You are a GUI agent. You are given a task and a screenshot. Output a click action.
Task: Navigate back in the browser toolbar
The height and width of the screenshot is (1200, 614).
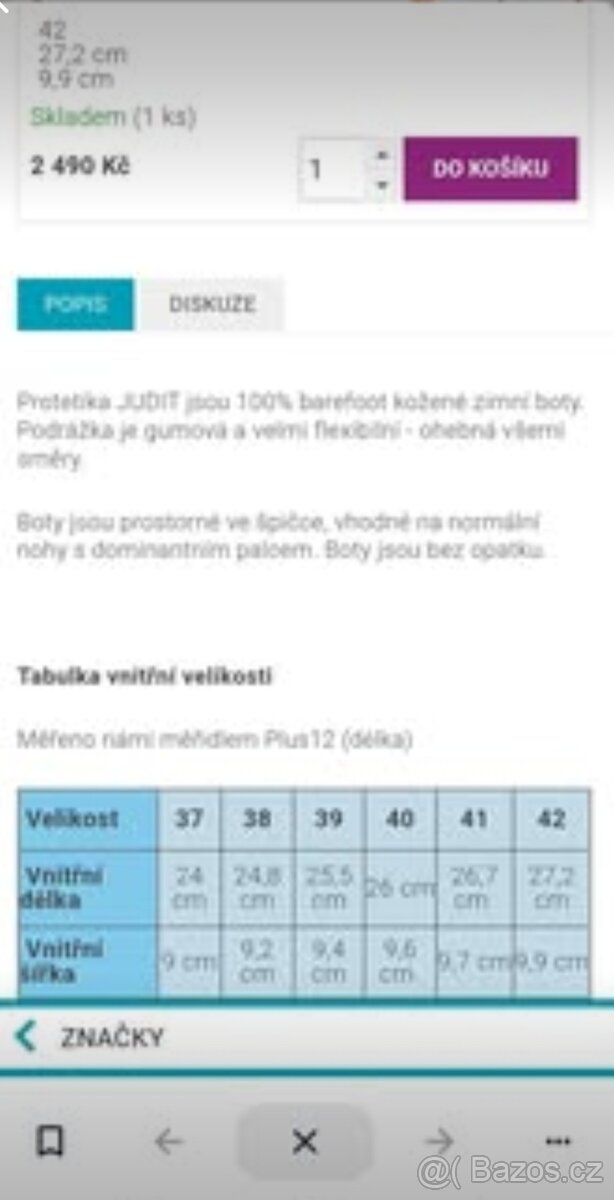(169, 1141)
